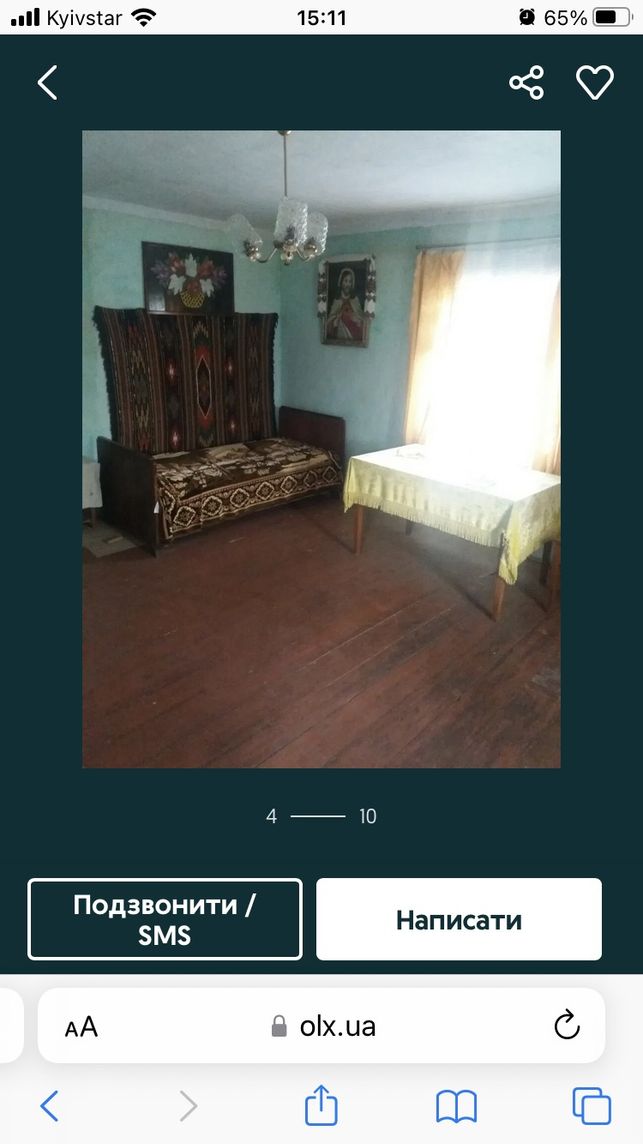Add listing to favorites with heart

pos(595,82)
